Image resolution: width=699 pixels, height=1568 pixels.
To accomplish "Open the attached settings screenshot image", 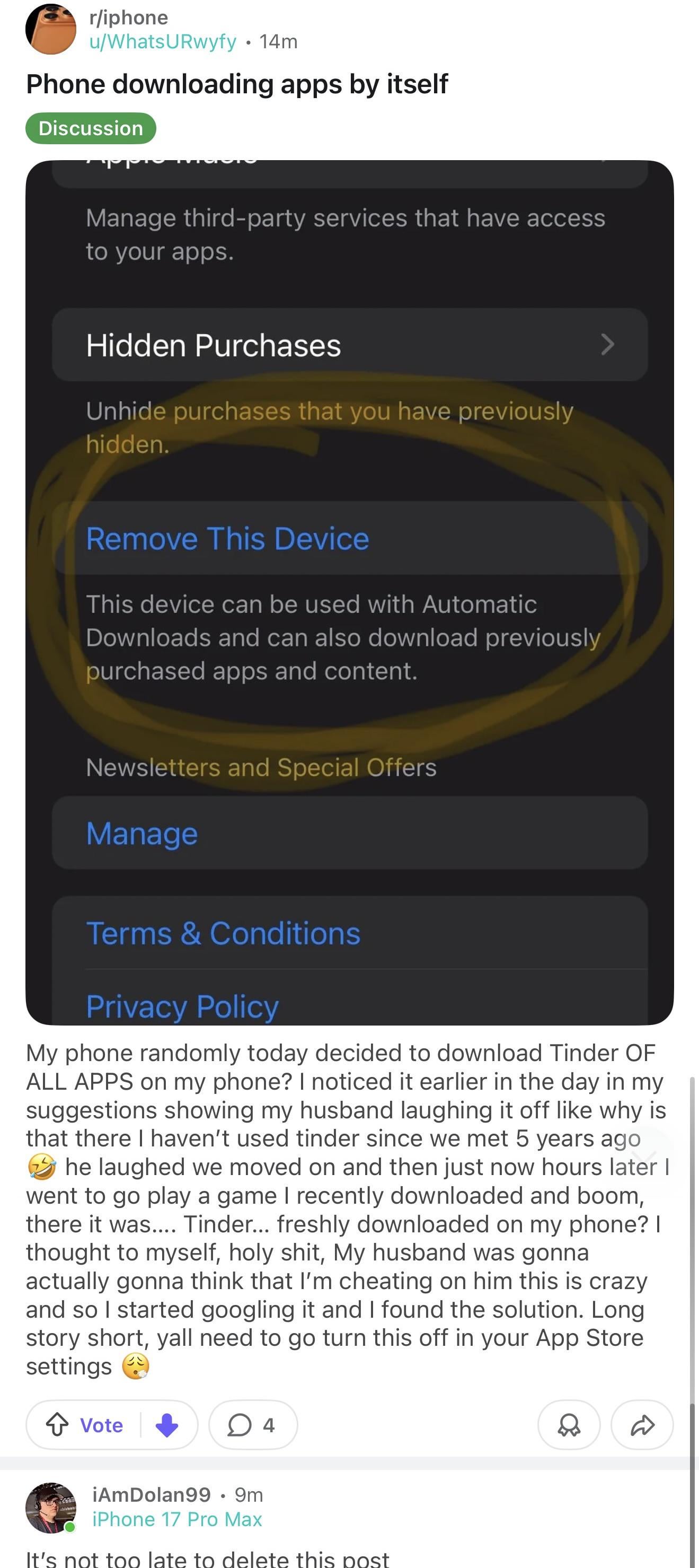I will click(349, 592).
